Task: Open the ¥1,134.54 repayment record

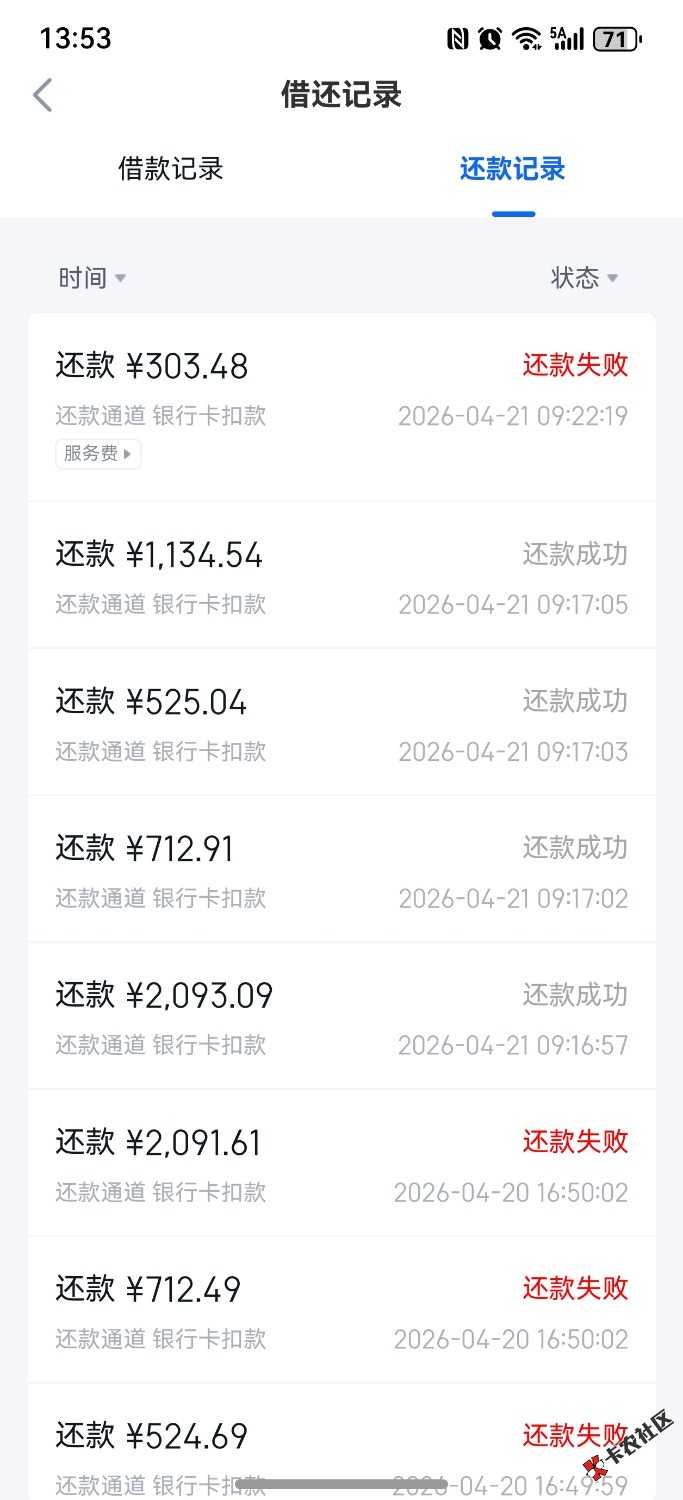Action: click(341, 576)
